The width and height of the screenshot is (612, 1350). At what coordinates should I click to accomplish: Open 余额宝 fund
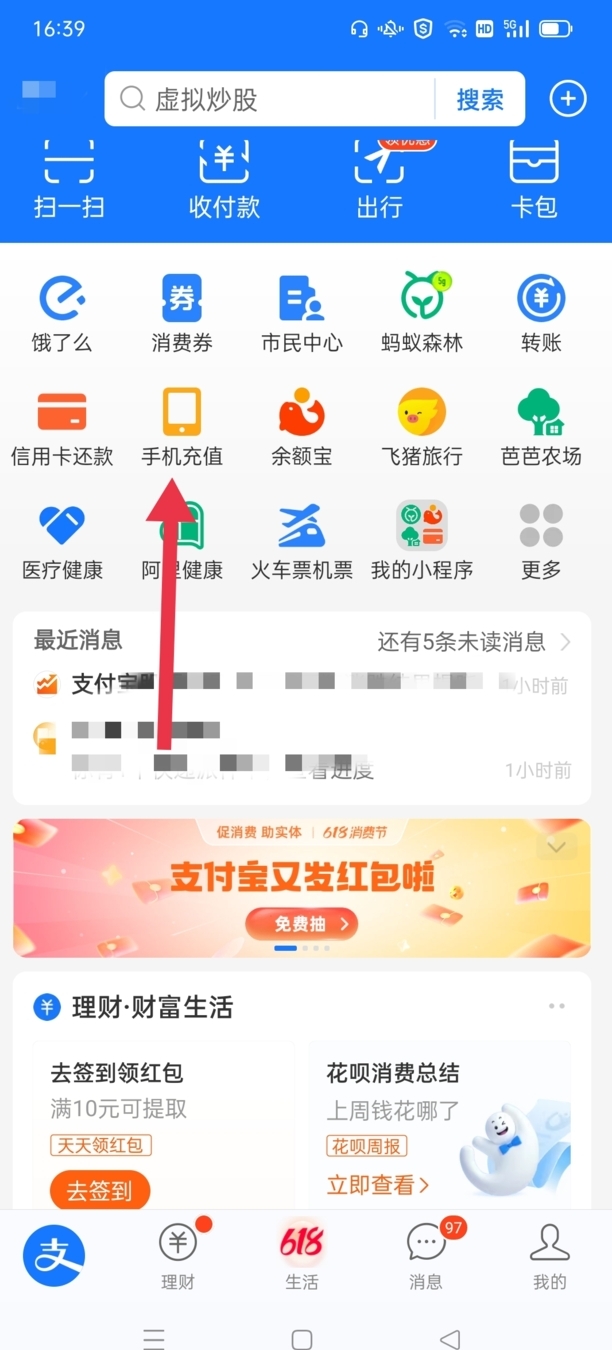pos(301,427)
